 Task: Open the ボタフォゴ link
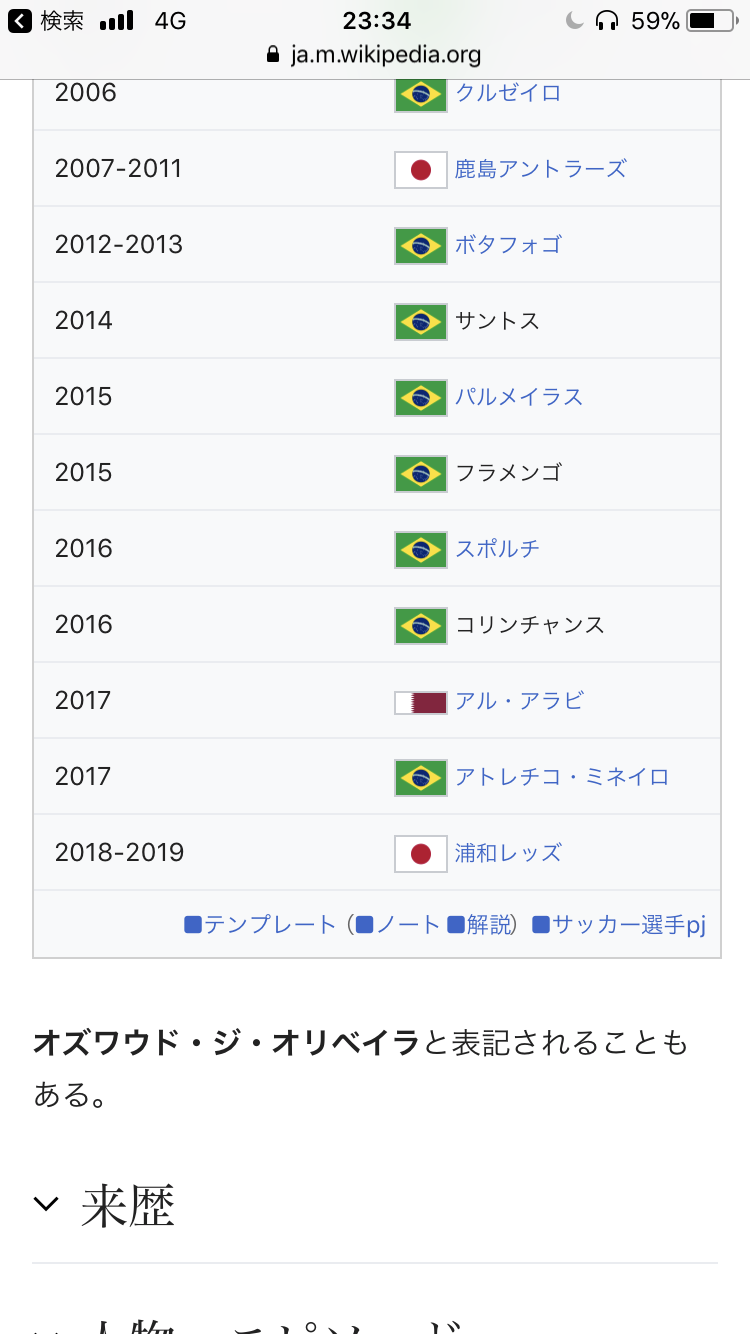508,245
